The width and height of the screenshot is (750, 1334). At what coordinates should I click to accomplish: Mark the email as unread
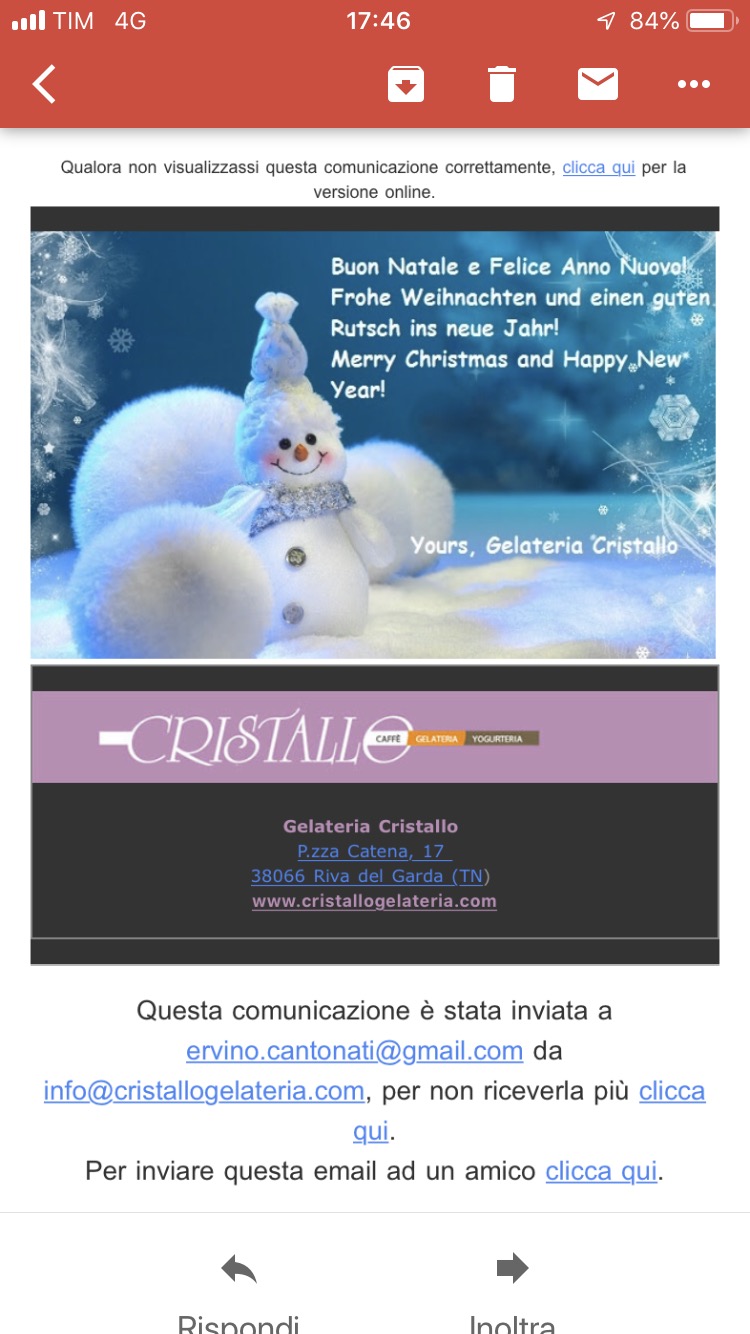[x=598, y=84]
